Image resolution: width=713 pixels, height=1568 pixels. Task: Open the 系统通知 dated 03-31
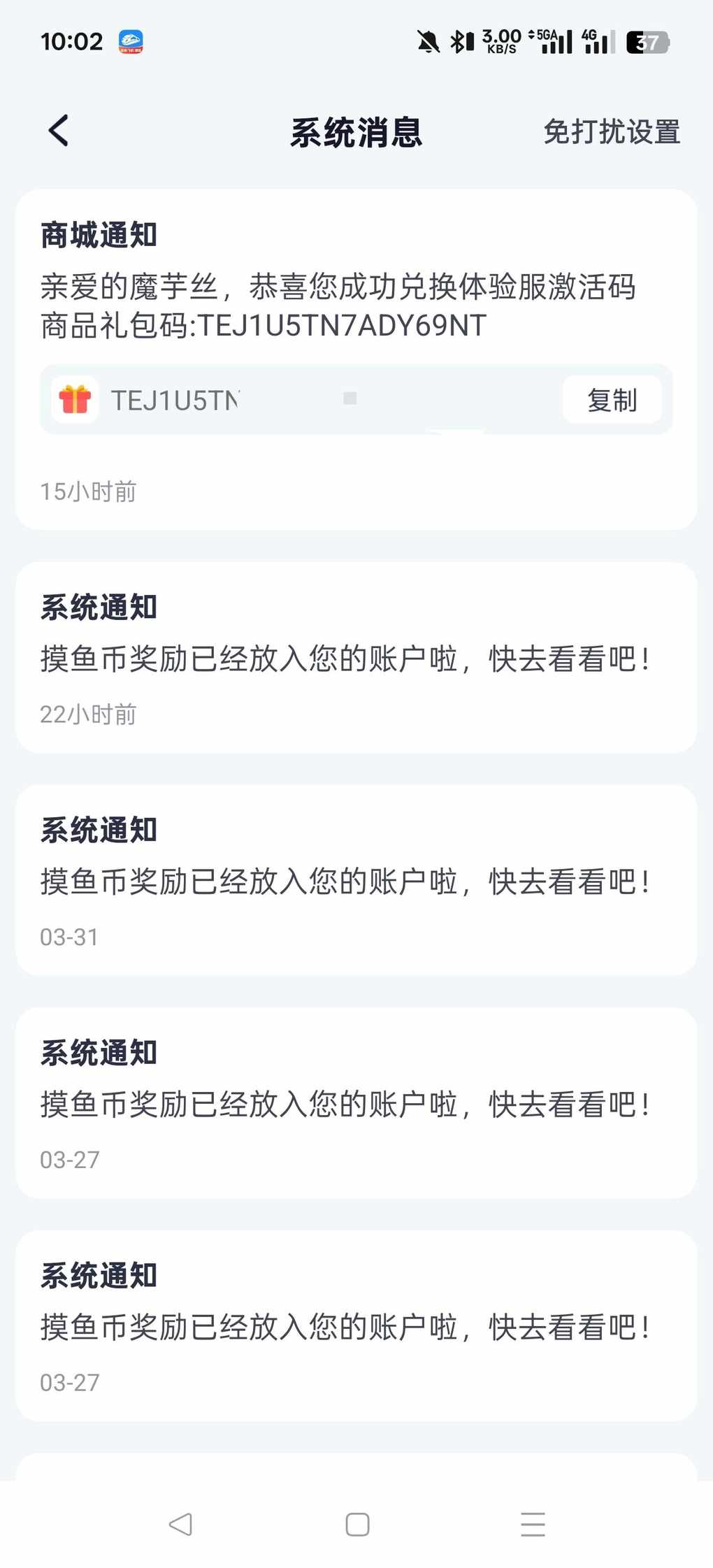pos(356,880)
